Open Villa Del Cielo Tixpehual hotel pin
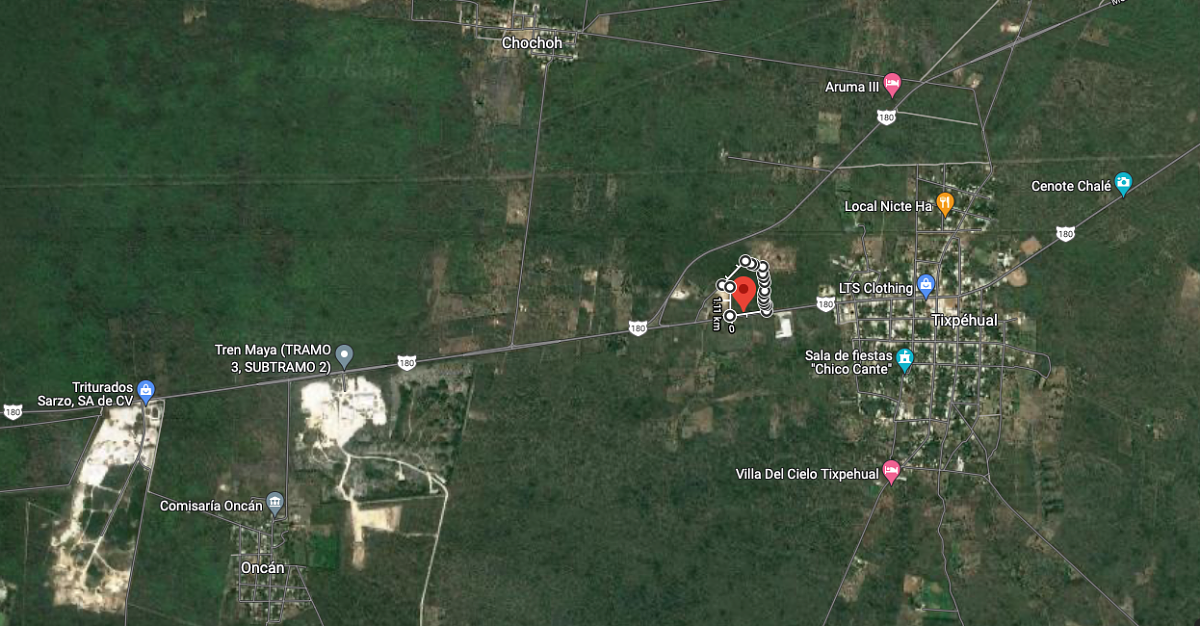 point(891,471)
